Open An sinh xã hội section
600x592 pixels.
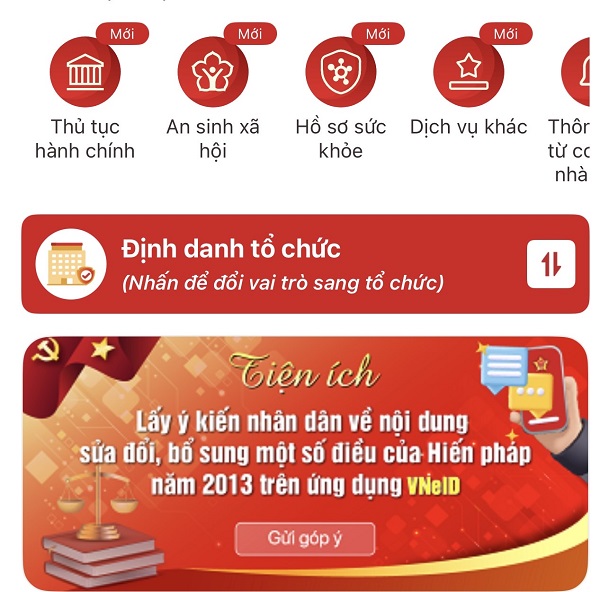point(213,73)
